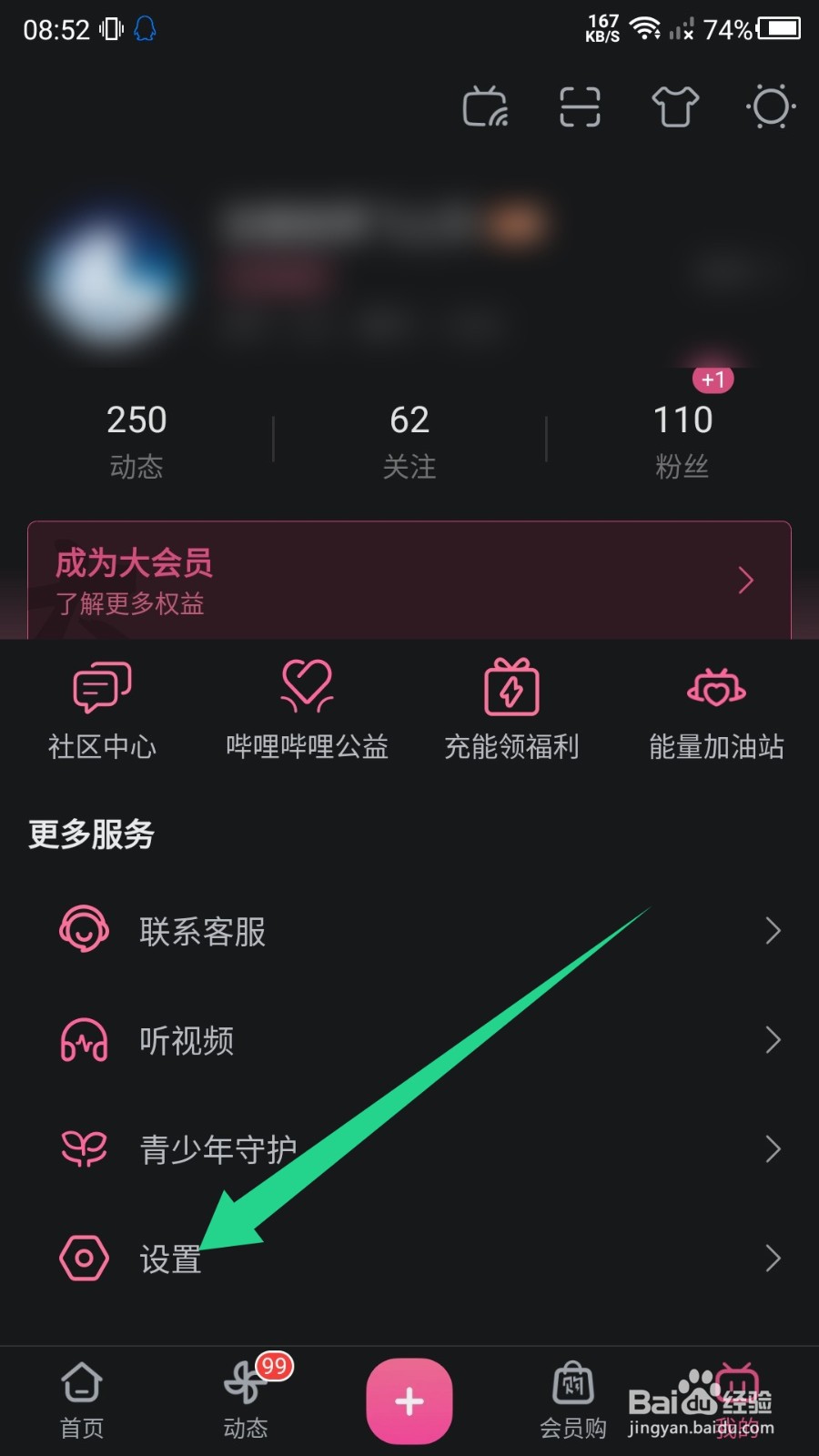The image size is (819, 1456).
Task: Expand the 听视频 row chevron
Action: (773, 1040)
